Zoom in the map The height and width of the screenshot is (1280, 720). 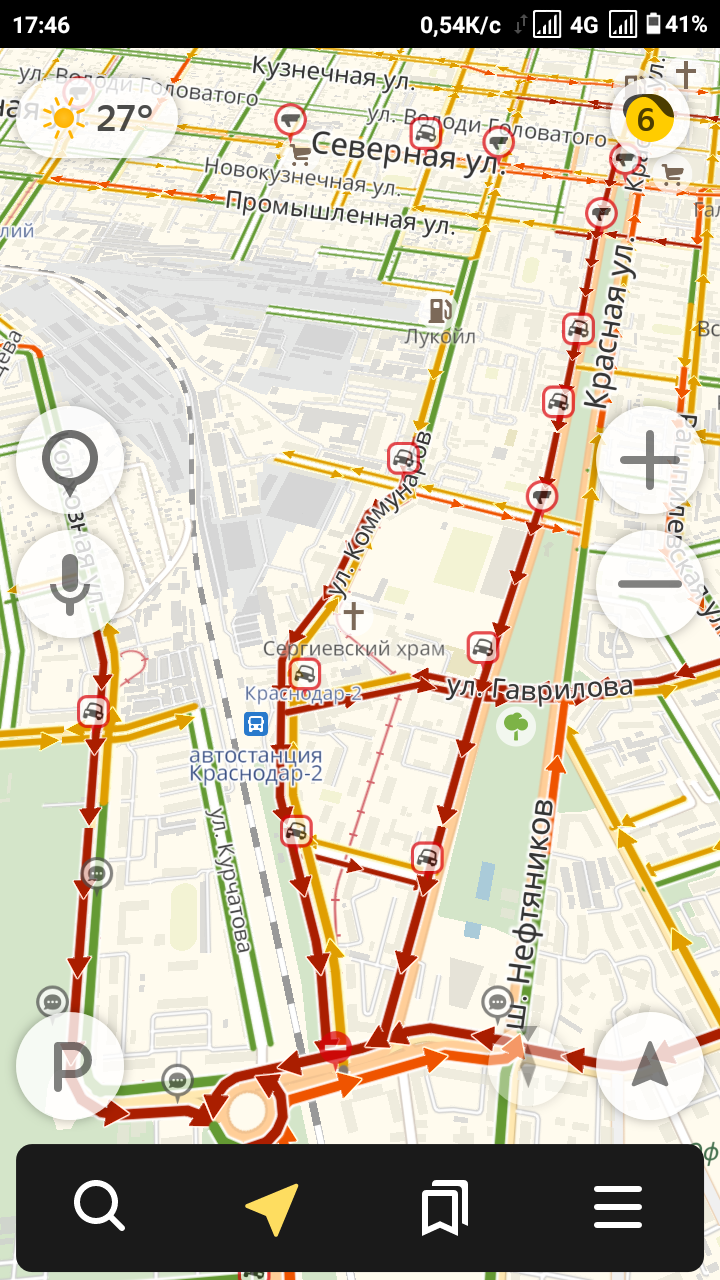[650, 461]
